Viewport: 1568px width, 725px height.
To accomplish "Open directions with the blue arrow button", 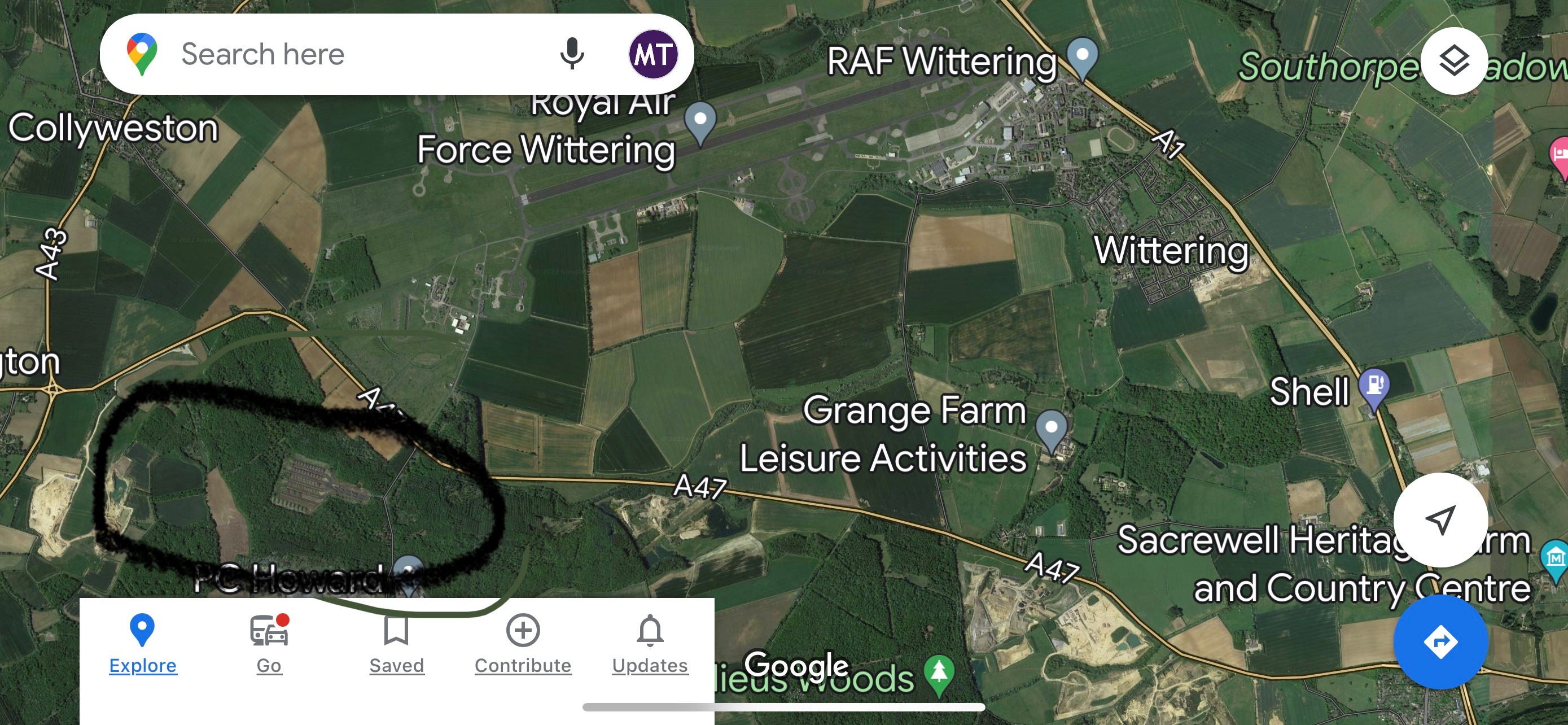I will [x=1440, y=641].
